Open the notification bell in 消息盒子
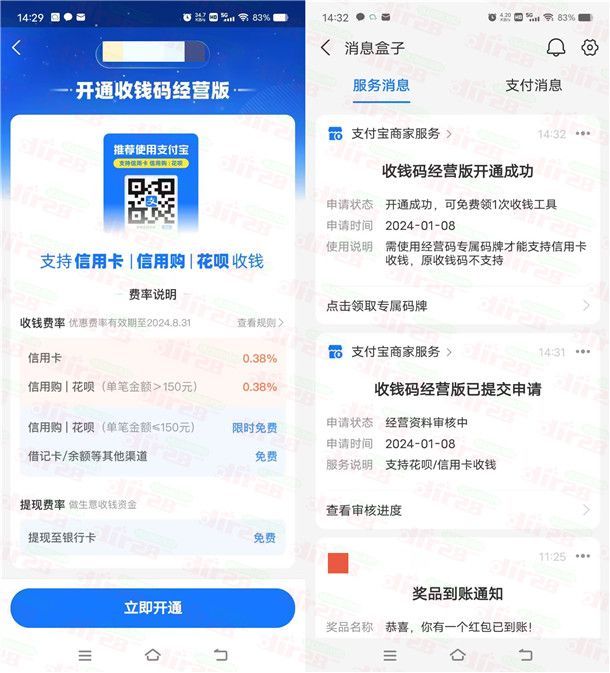This screenshot has width=610, height=673. [x=556, y=48]
